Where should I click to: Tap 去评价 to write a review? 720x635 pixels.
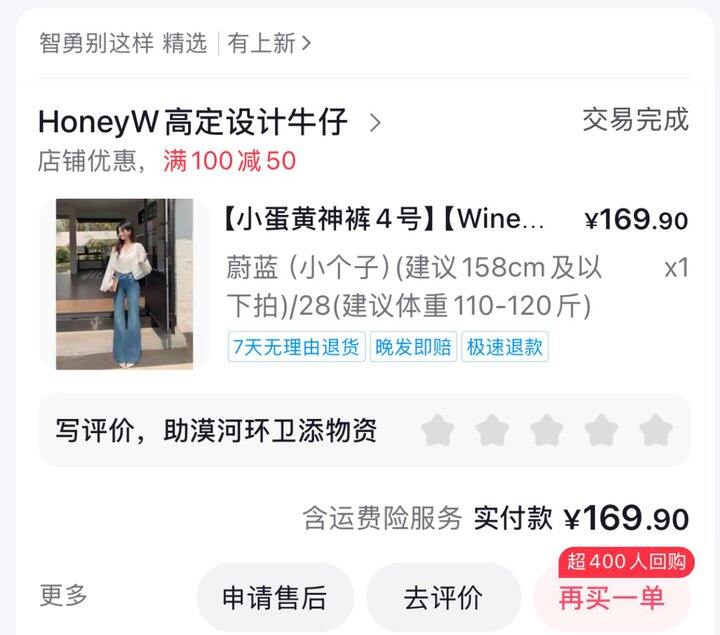[443, 597]
